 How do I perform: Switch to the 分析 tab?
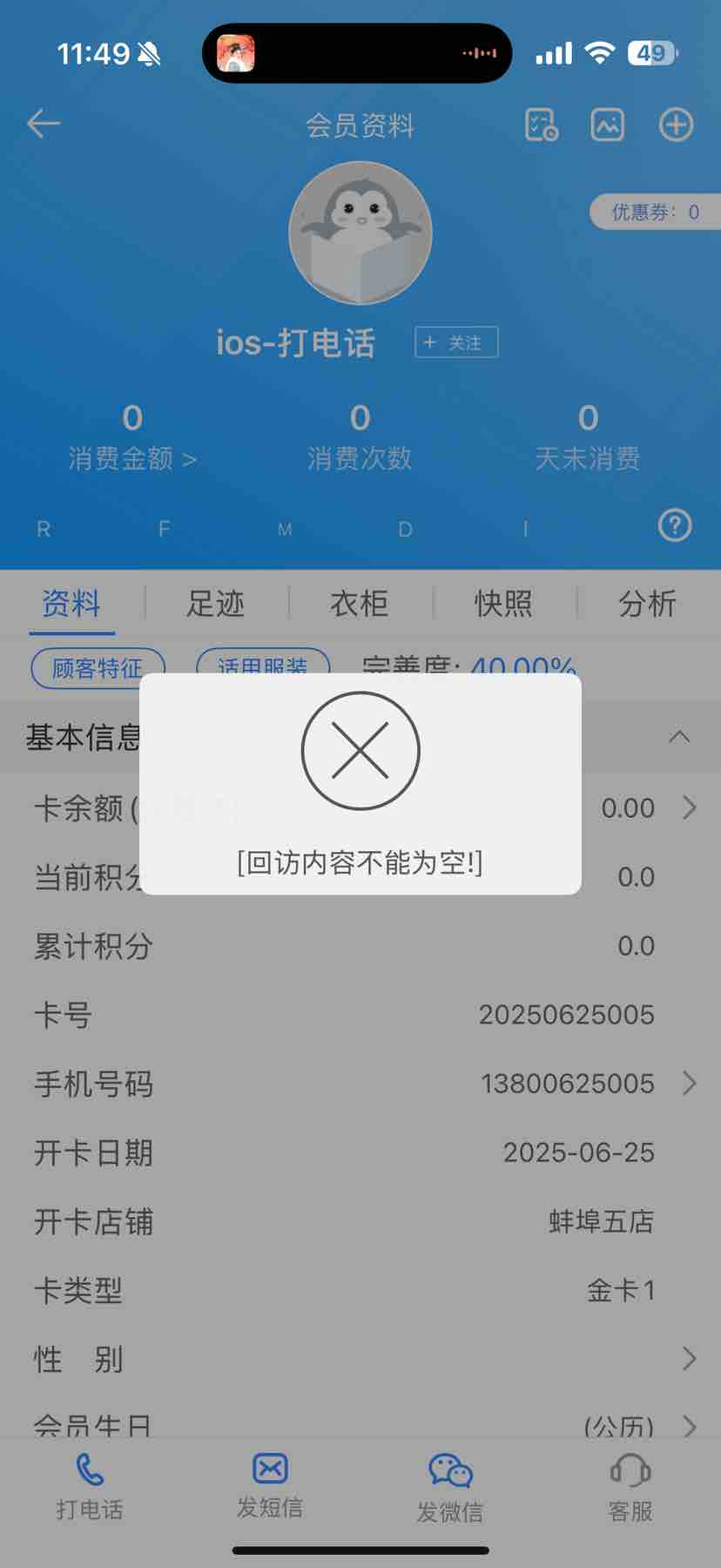(646, 603)
